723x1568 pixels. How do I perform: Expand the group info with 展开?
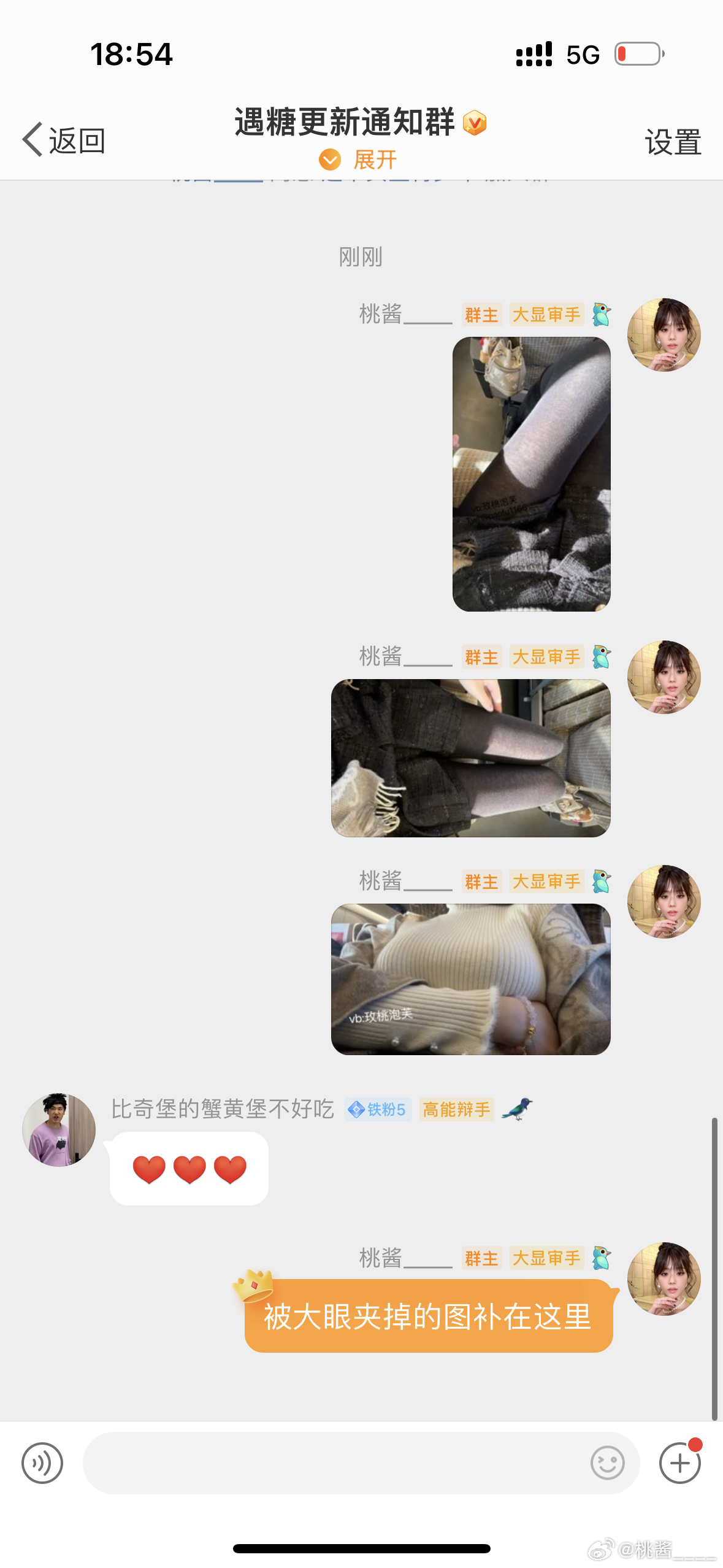(x=359, y=160)
